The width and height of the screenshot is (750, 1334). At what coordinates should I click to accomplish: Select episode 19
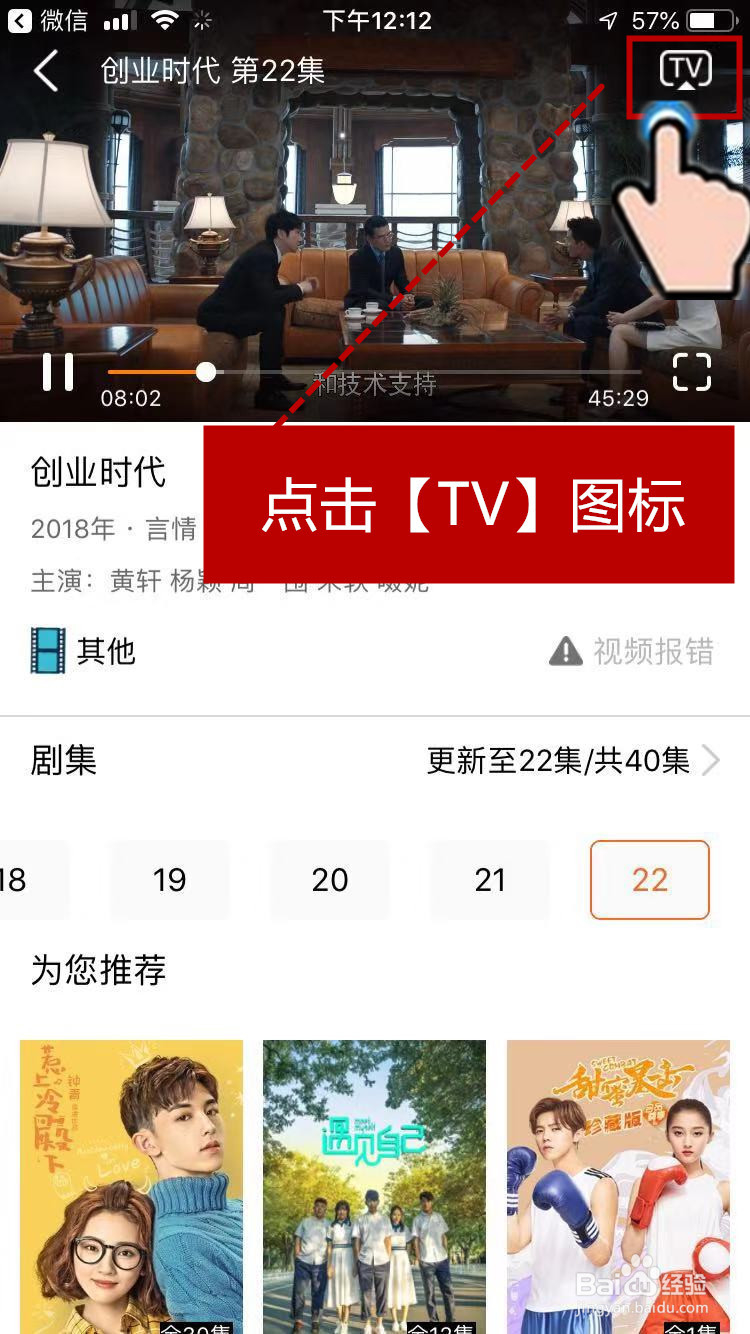click(169, 880)
